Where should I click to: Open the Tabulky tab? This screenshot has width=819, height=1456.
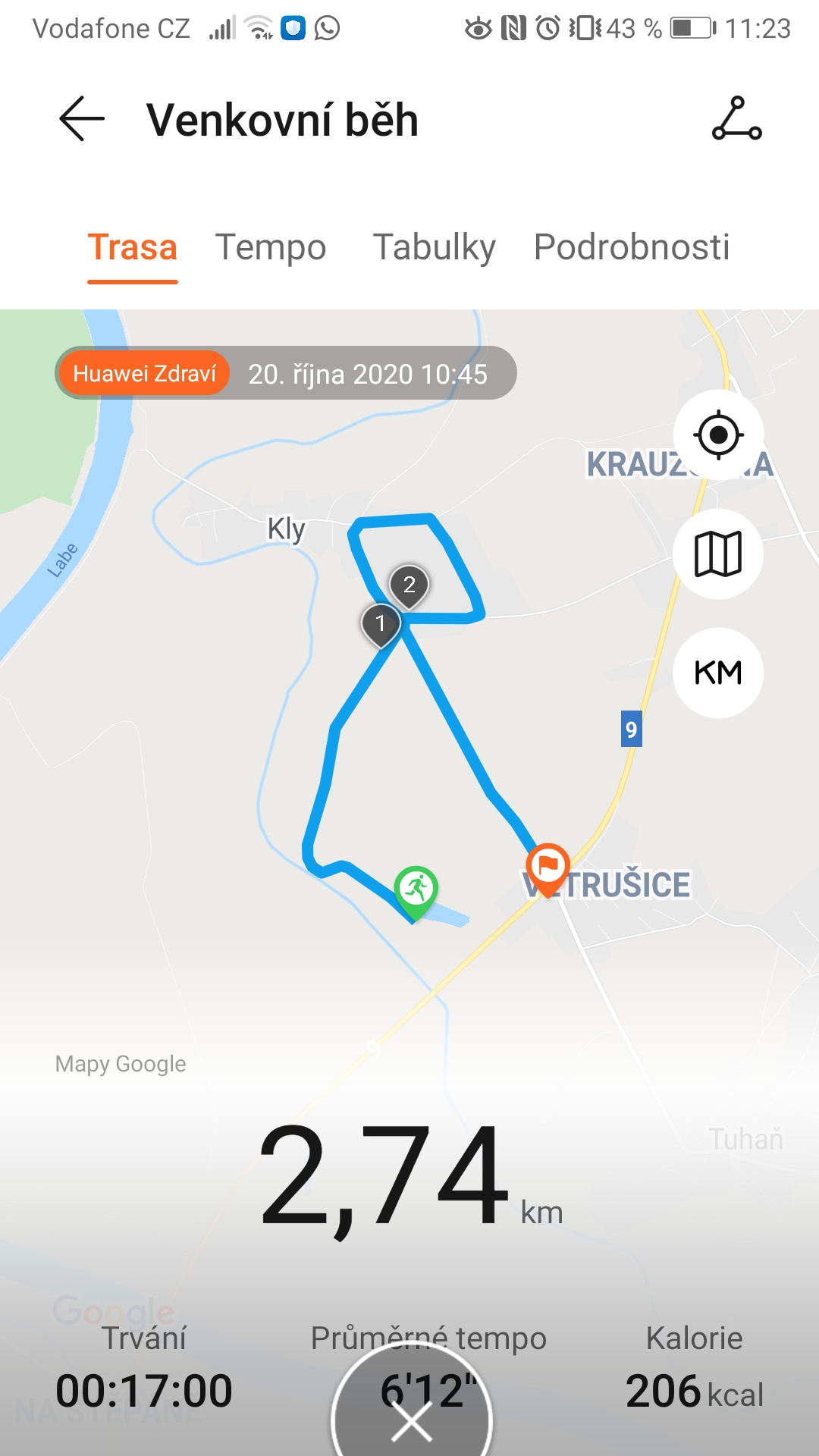(434, 247)
